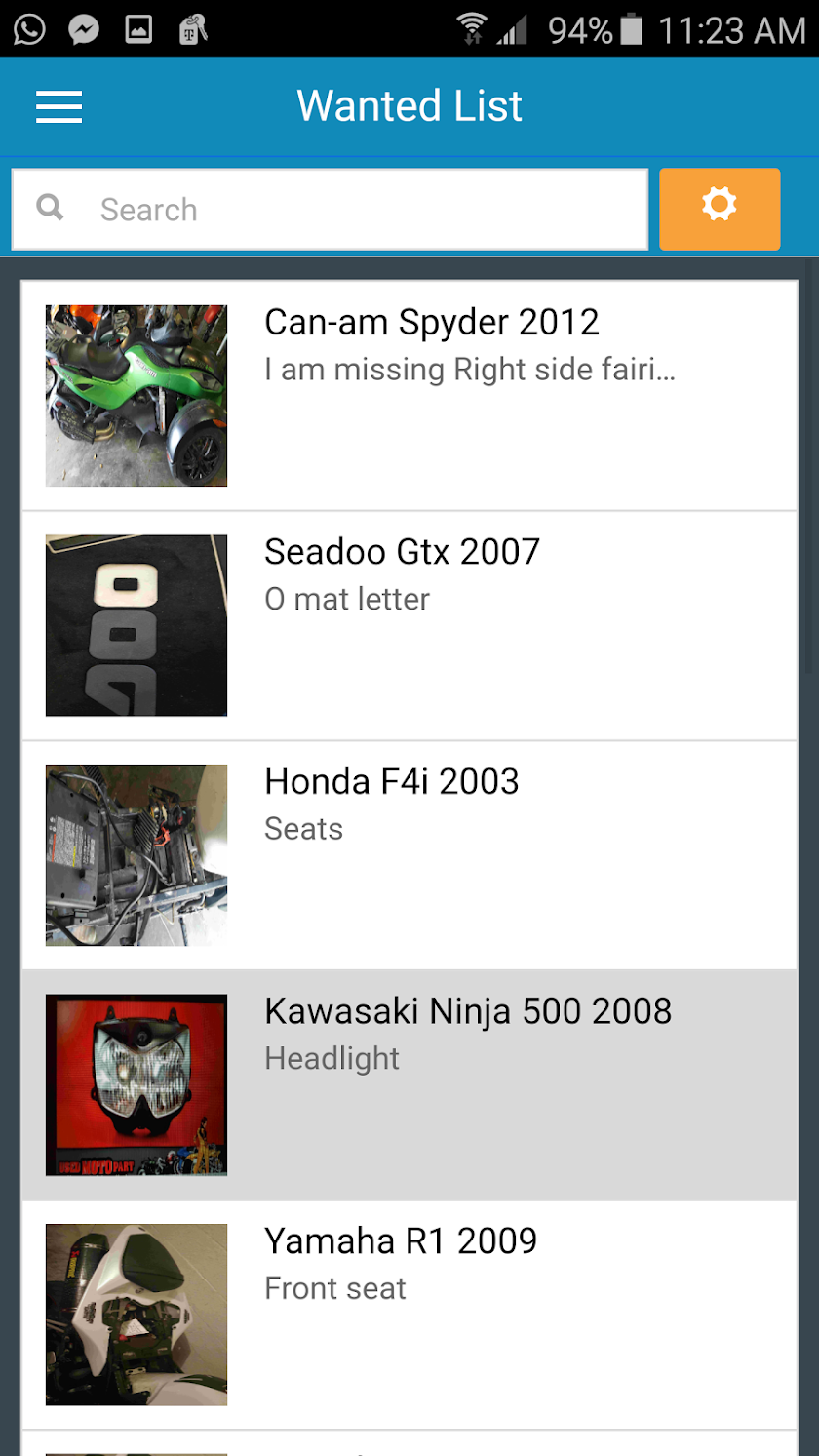This screenshot has width=819, height=1456.
Task: Open the Can-am Spyder 2012 listing
Action: (409, 395)
